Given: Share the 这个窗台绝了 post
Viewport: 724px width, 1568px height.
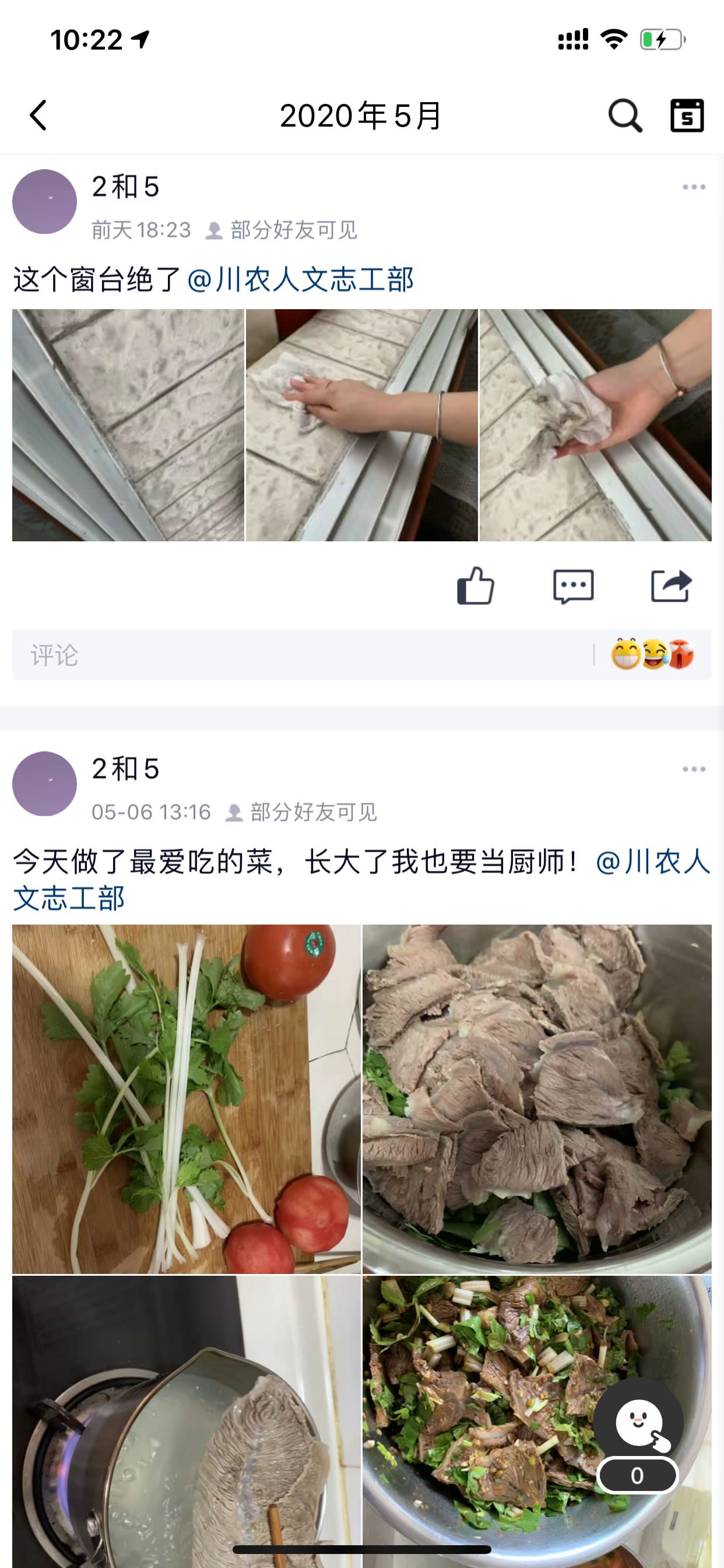Looking at the screenshot, I should tap(670, 586).
